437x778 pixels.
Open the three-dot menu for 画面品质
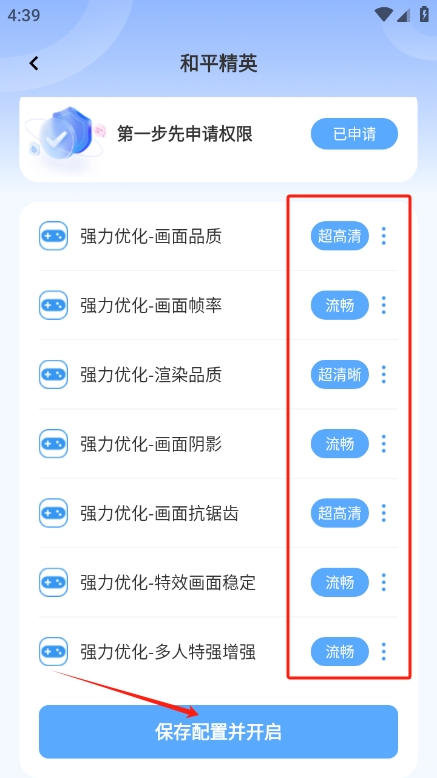383,236
